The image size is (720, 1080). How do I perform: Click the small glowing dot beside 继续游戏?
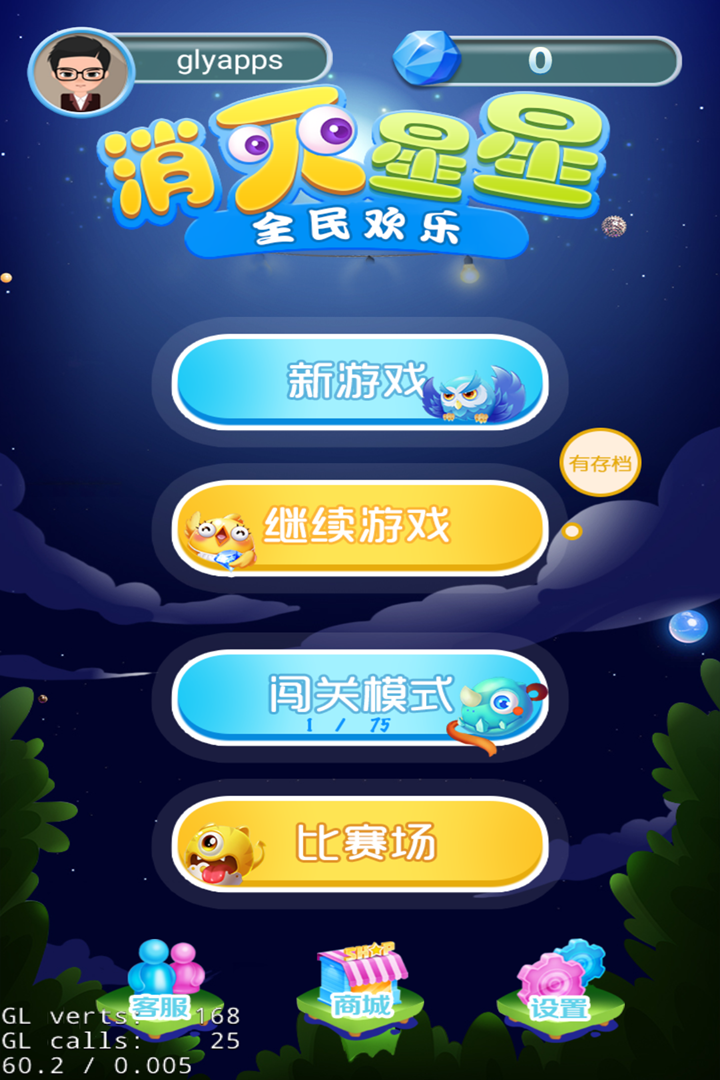click(x=571, y=532)
